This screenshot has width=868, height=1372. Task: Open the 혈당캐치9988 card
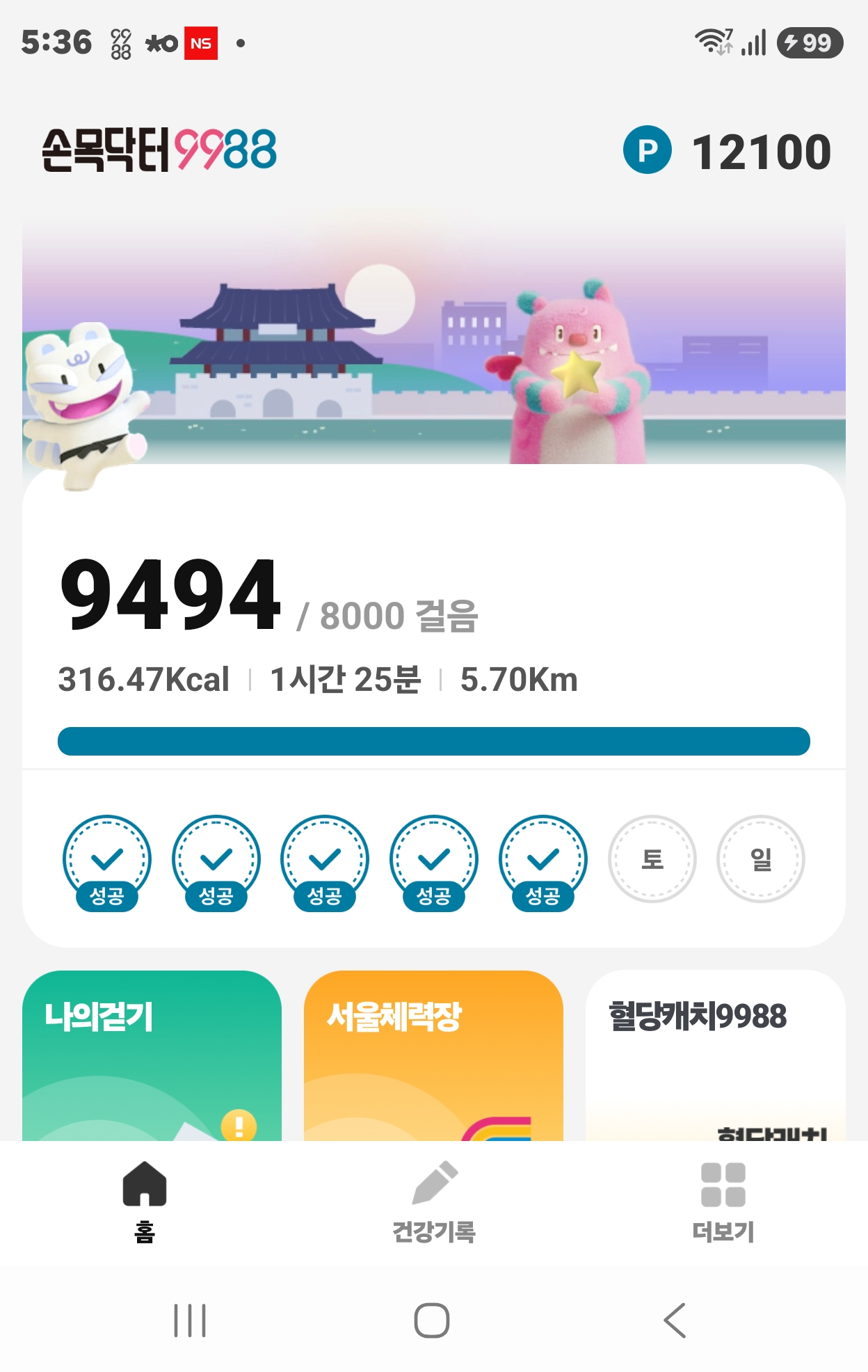point(716,1055)
